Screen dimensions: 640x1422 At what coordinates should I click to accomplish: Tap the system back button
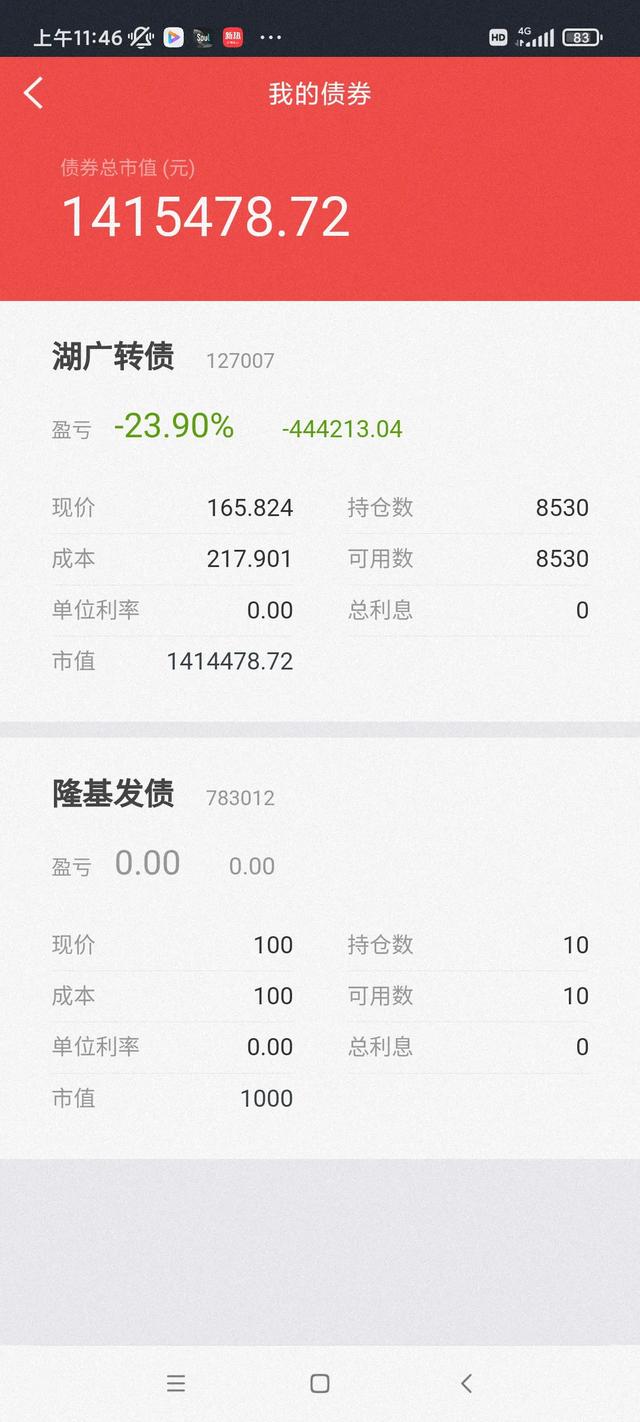click(x=466, y=1383)
